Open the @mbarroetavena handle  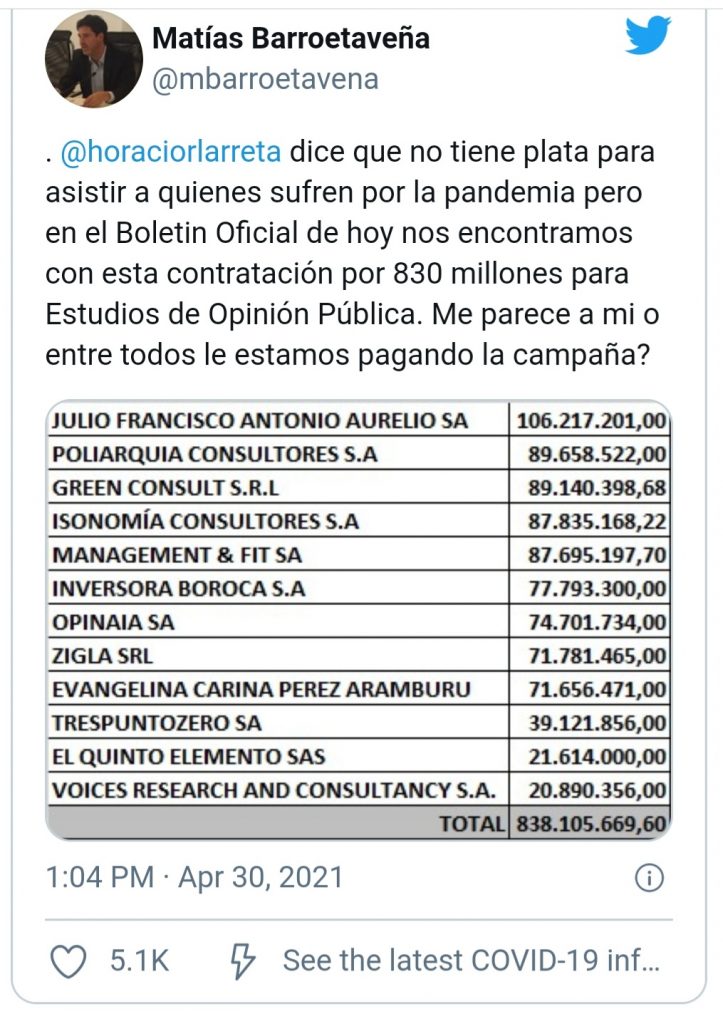tap(265, 80)
